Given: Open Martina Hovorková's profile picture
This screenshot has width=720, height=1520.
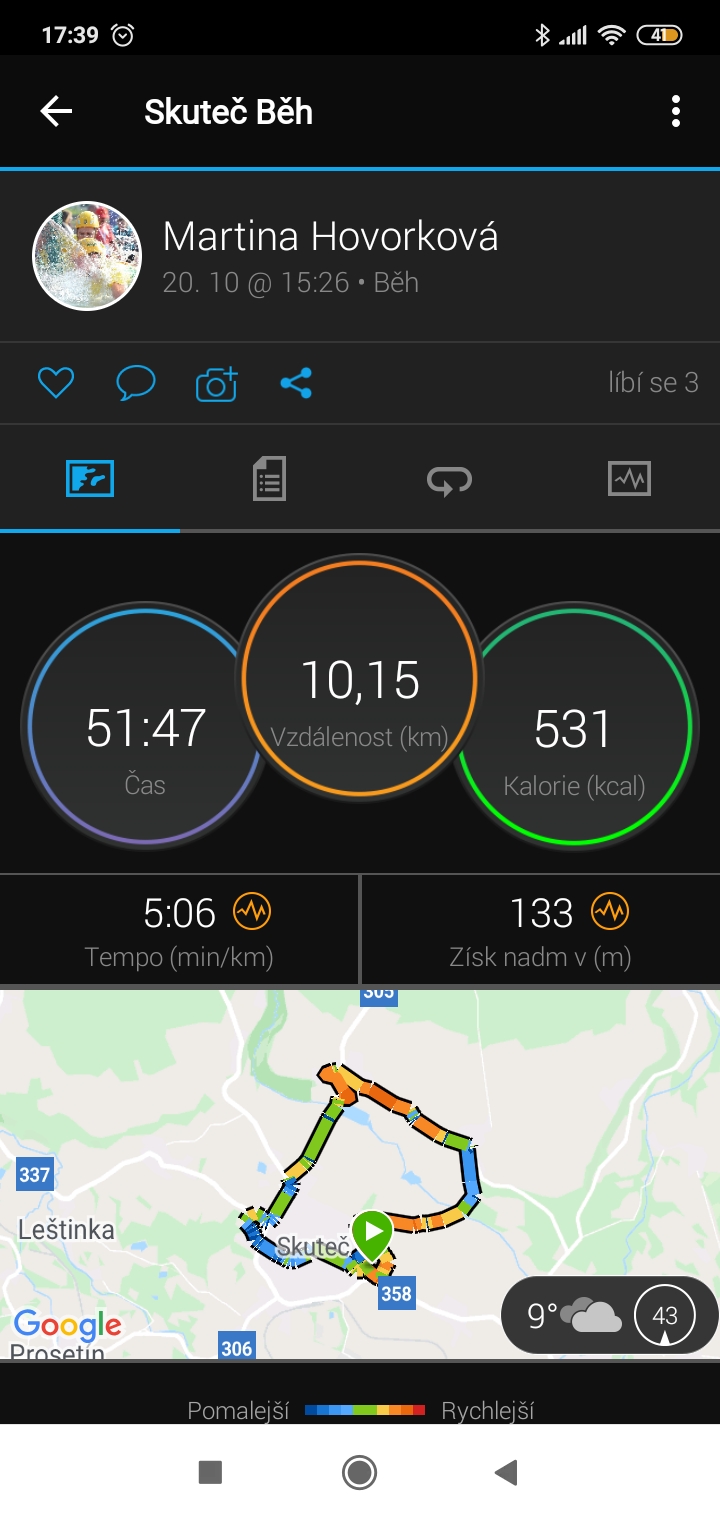Looking at the screenshot, I should tap(87, 255).
